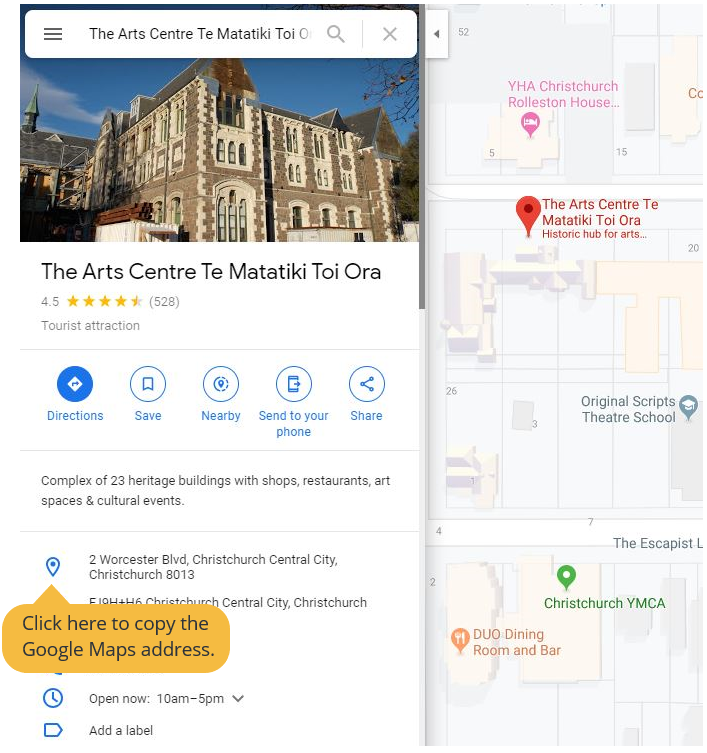Tap the magnifier search icon
The width and height of the screenshot is (707, 753).
[336, 34]
